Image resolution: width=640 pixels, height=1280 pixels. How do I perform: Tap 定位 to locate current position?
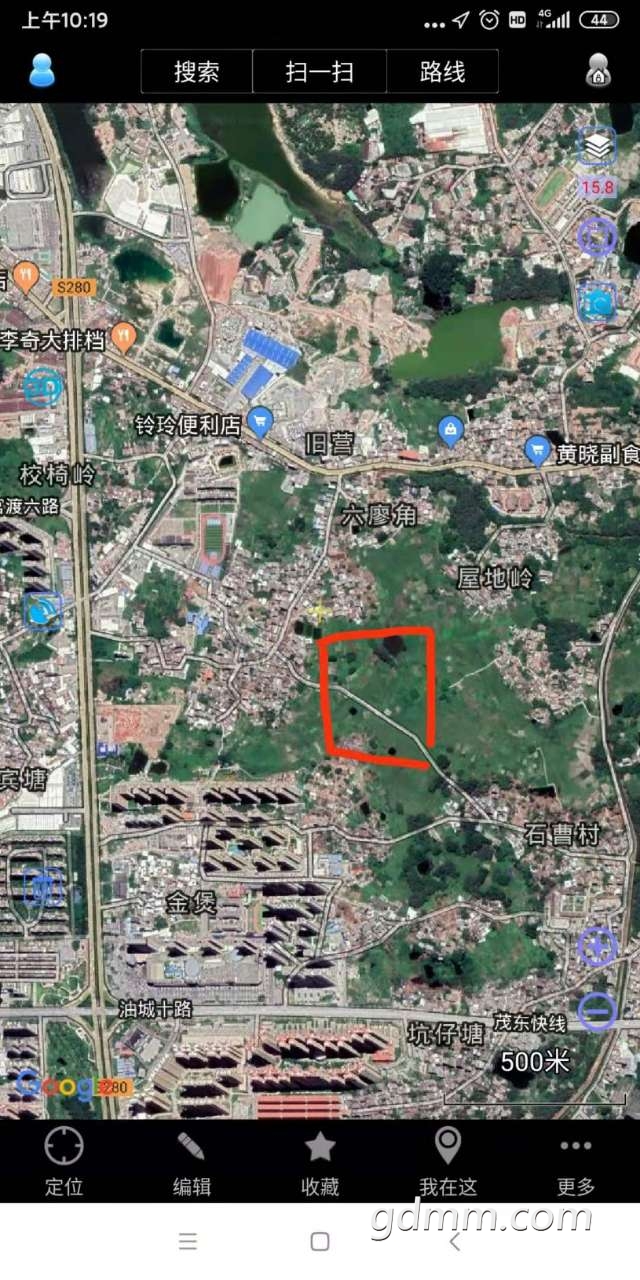coord(64,1162)
